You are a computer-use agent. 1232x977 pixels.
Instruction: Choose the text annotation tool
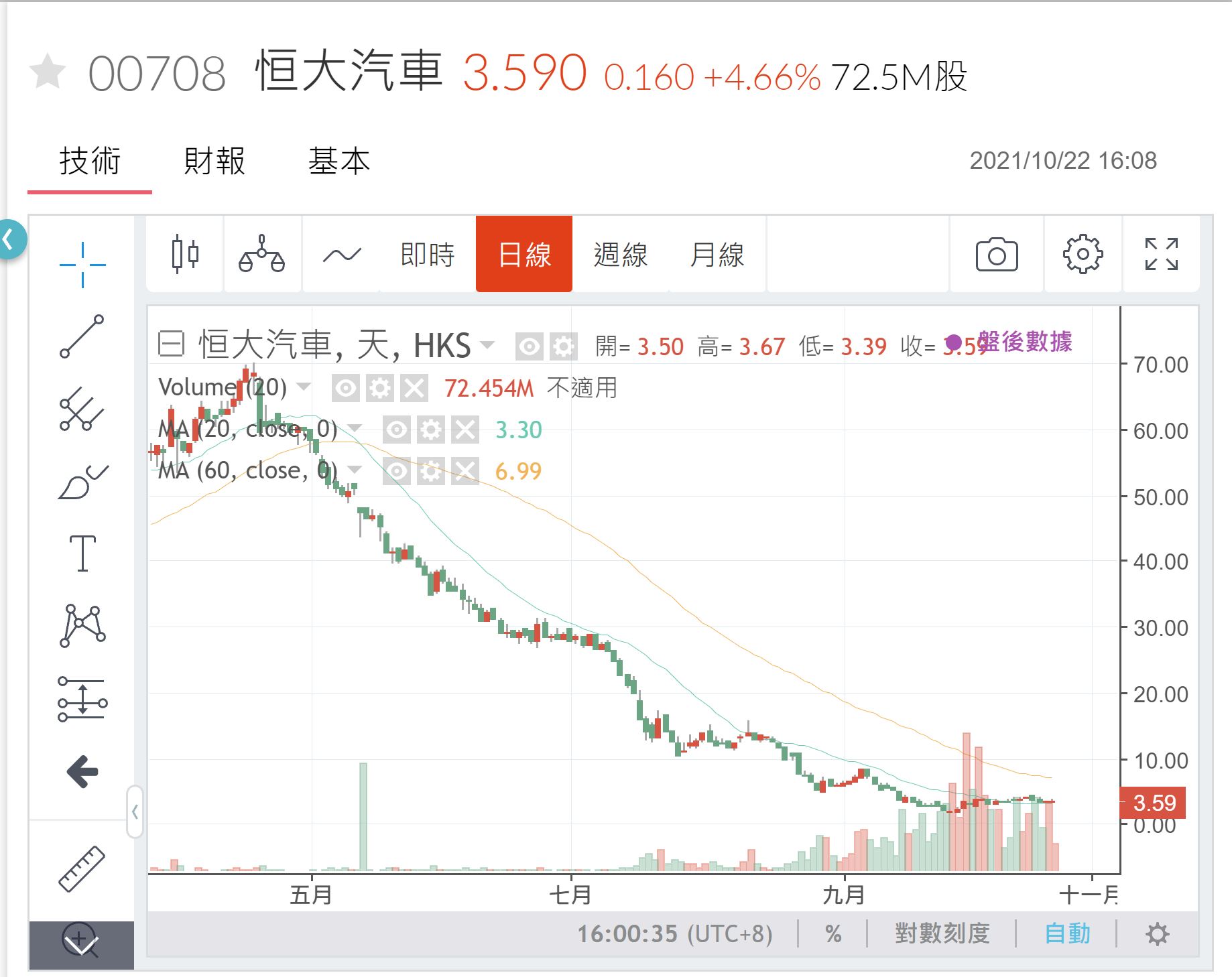click(82, 553)
